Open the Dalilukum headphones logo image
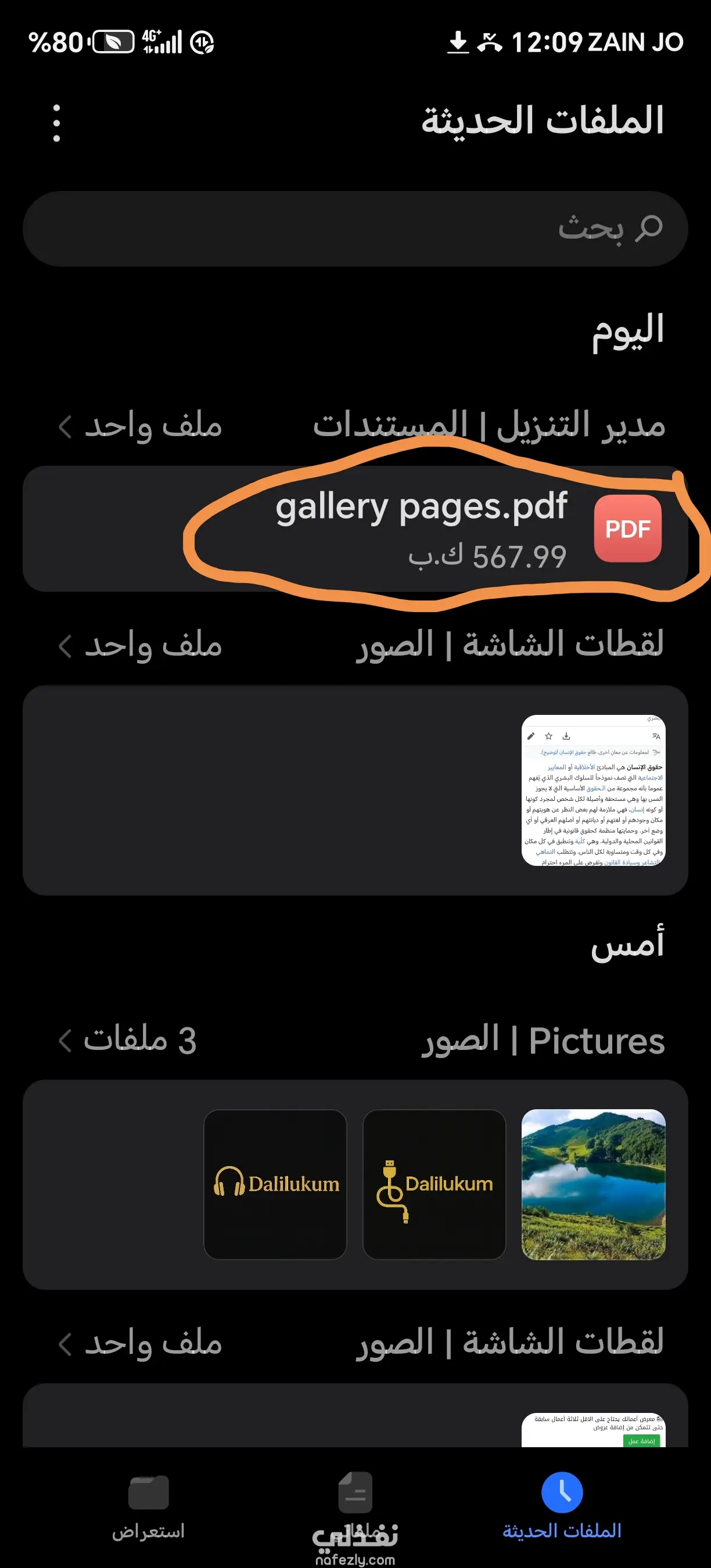Viewport: 711px width, 1568px height. (275, 1184)
